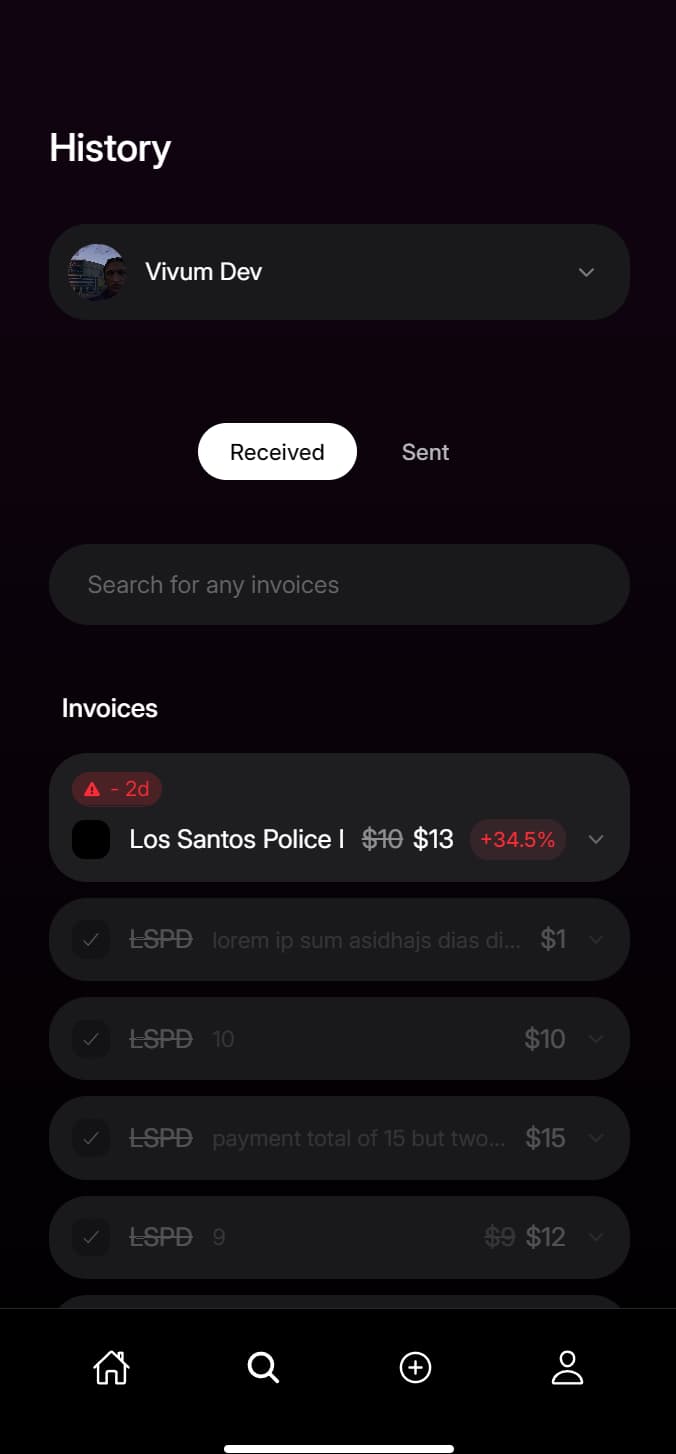Open the search tab in bottom bar
This screenshot has width=676, height=1454.
pos(263,1367)
